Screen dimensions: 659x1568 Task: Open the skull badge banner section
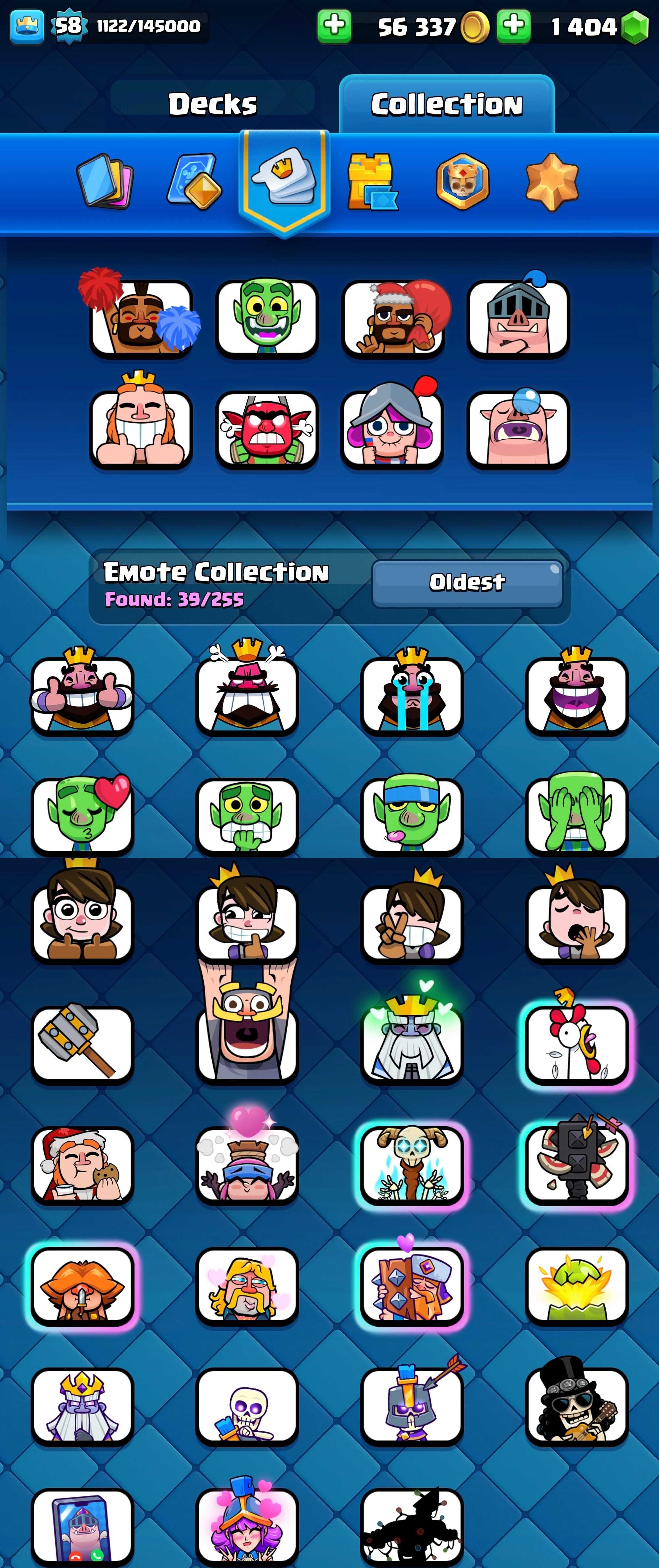tap(462, 181)
